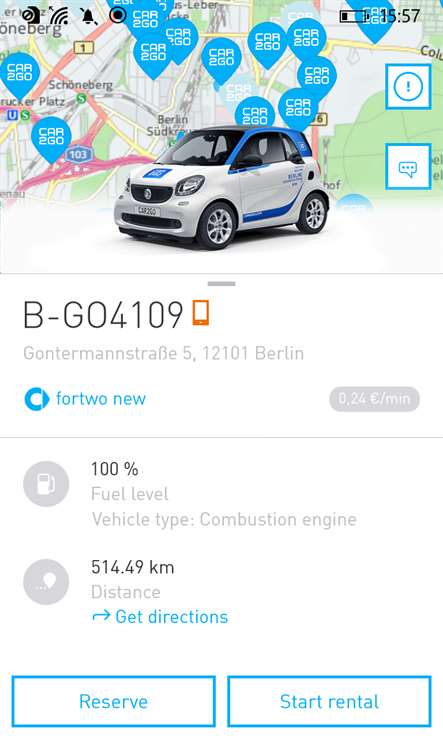The height and width of the screenshot is (738, 443).
Task: Tap the sheet's grey drag handle
Action: (x=221, y=284)
